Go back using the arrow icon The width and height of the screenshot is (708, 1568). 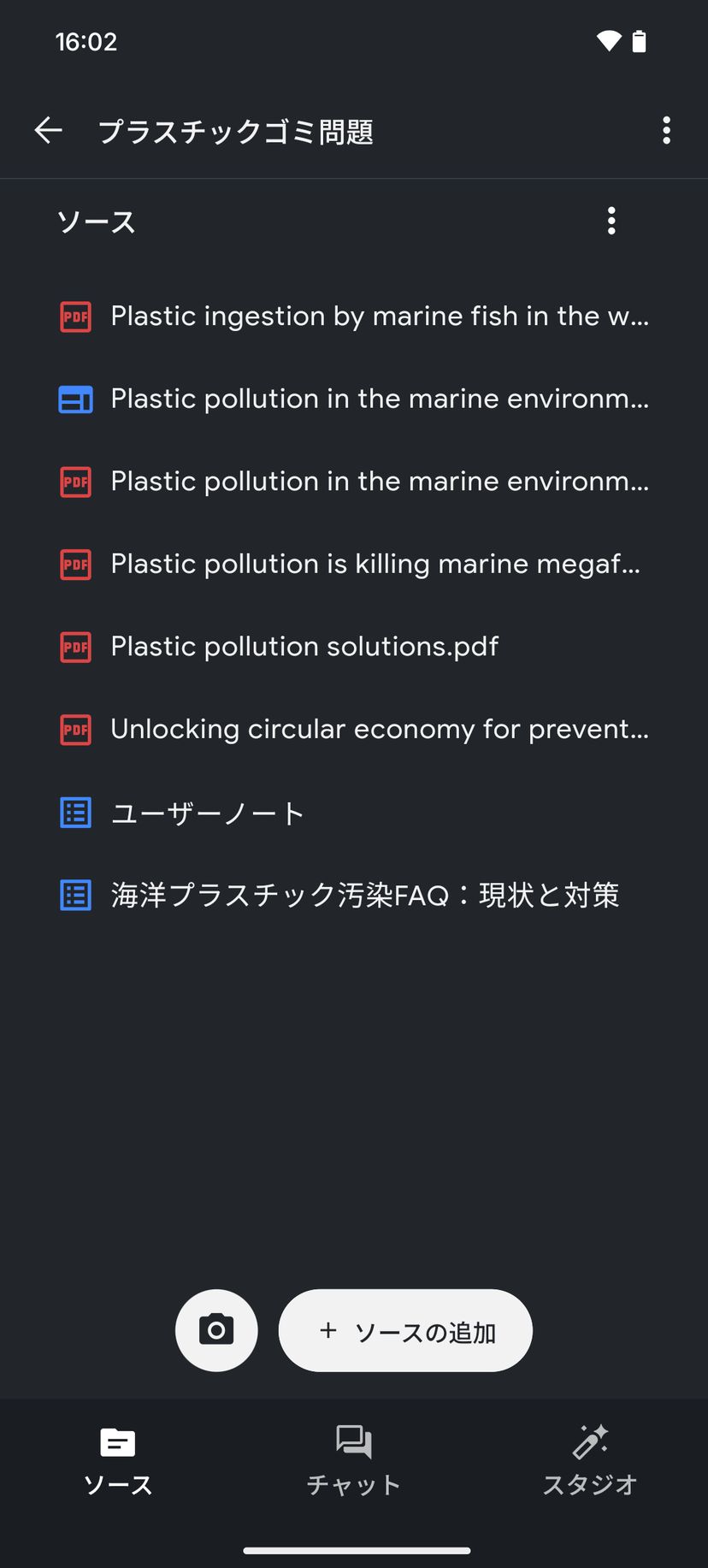49,131
